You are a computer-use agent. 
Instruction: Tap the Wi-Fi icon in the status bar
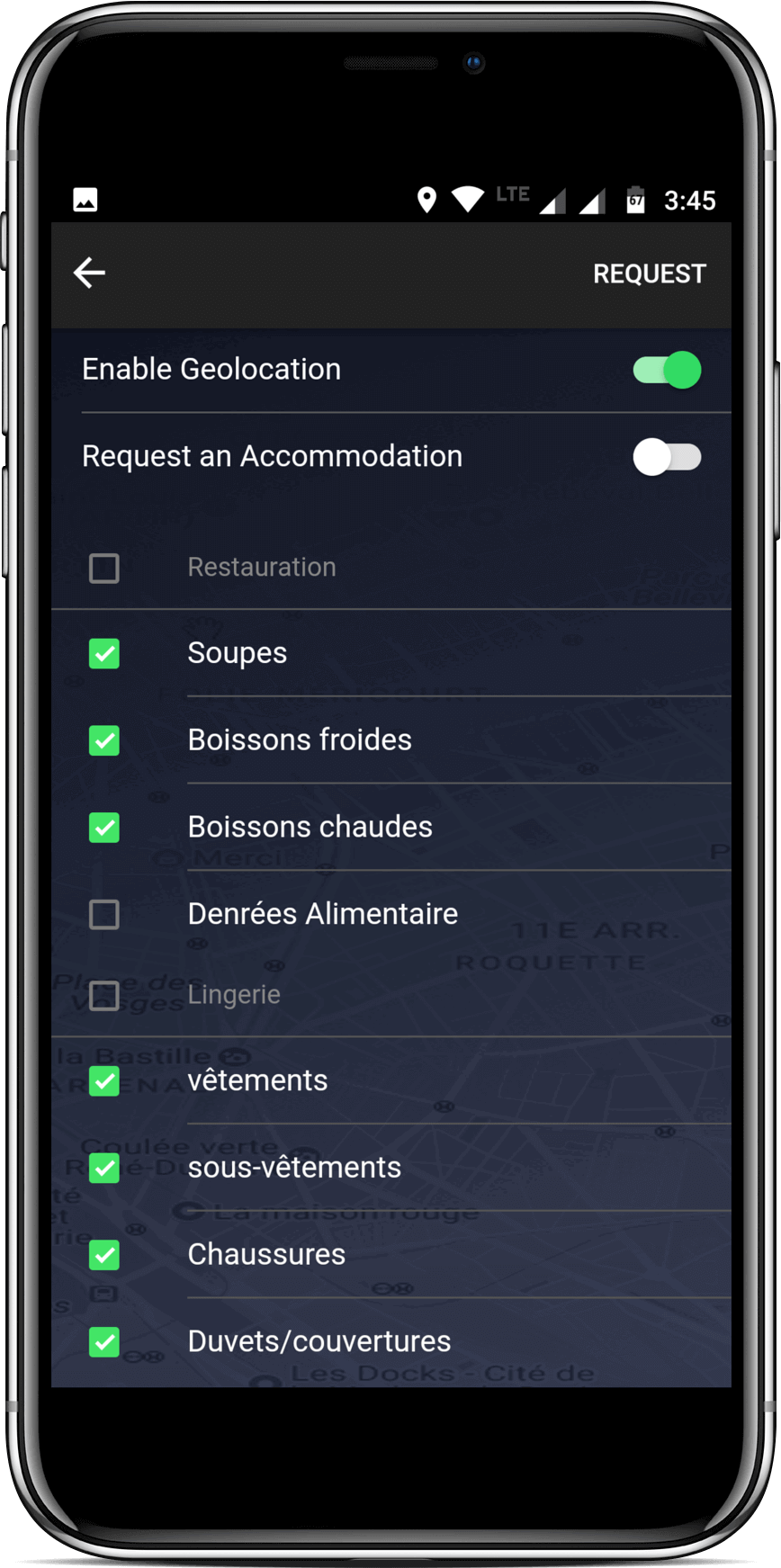coord(469,199)
